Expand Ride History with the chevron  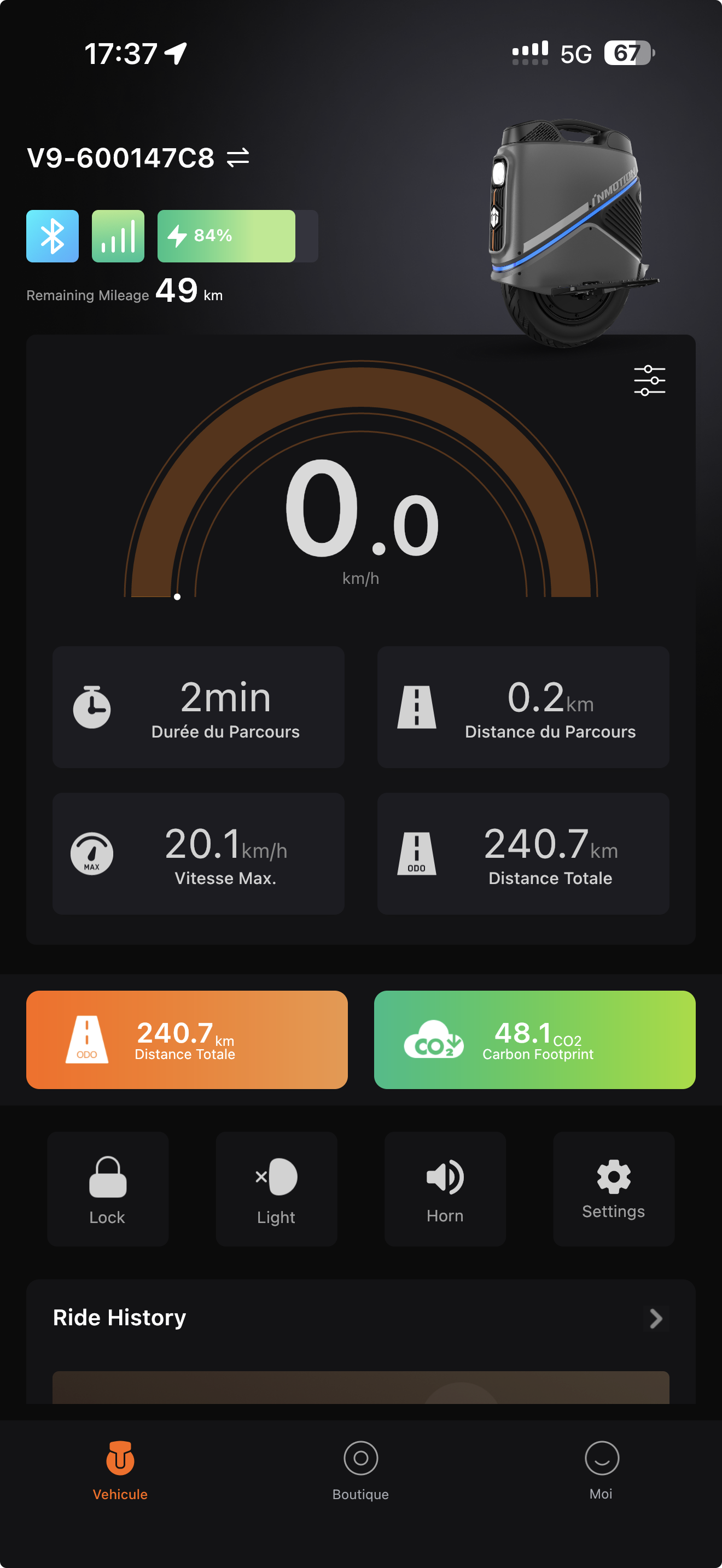[656, 1319]
